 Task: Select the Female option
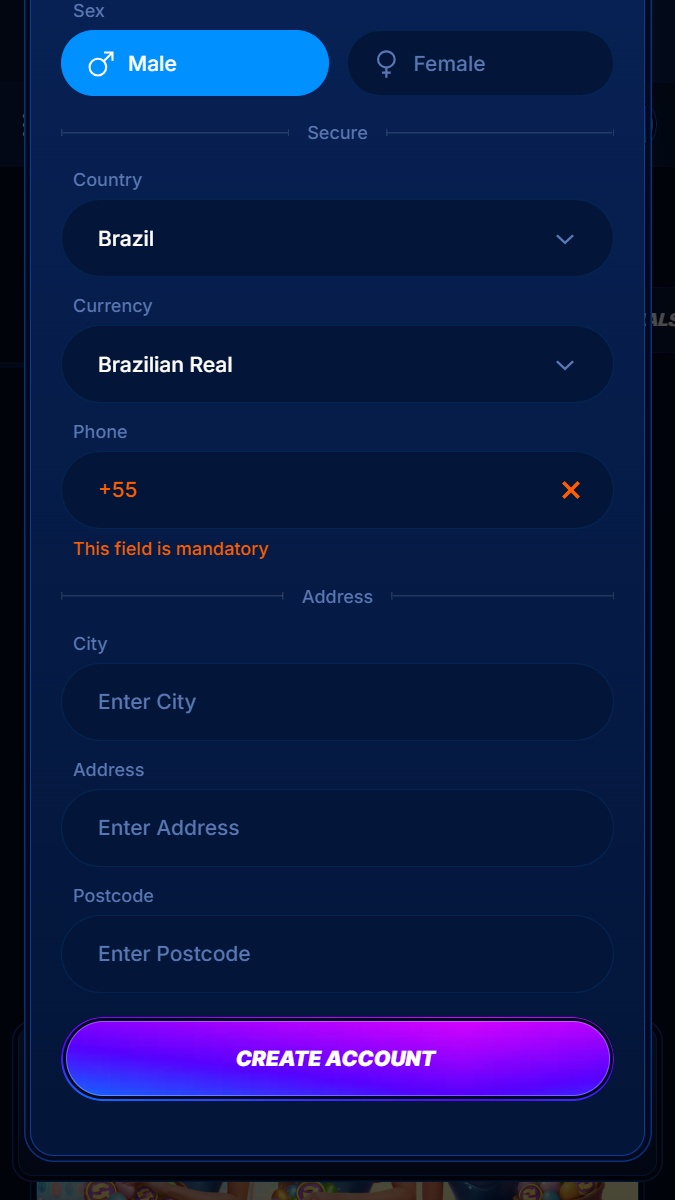[x=480, y=63]
